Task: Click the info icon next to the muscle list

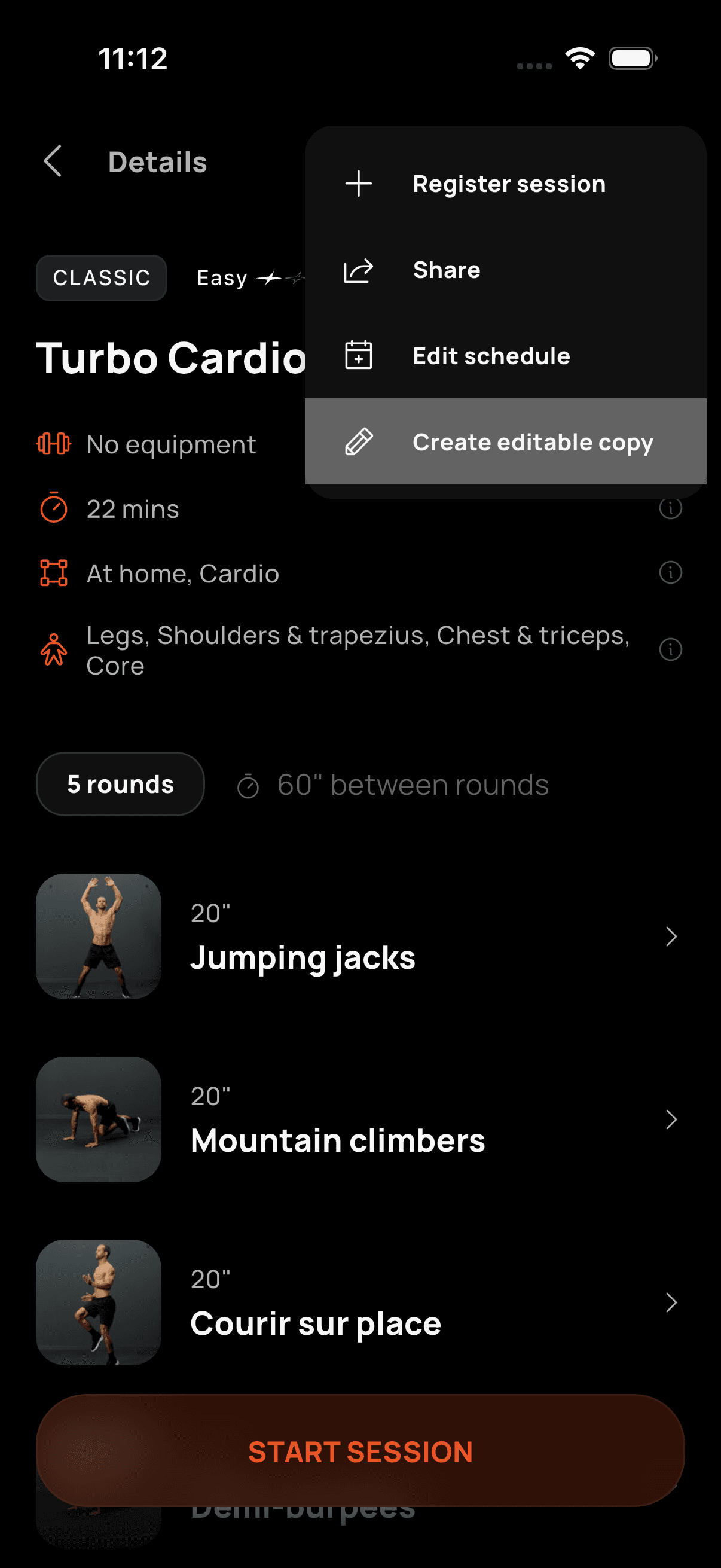Action: click(x=671, y=649)
